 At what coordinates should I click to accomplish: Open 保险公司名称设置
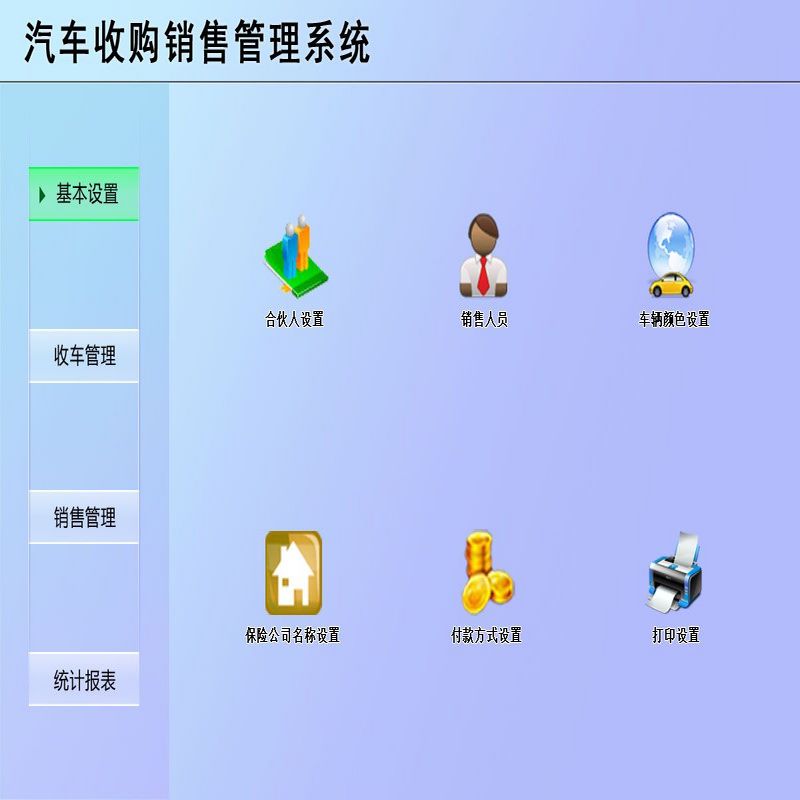point(293,573)
